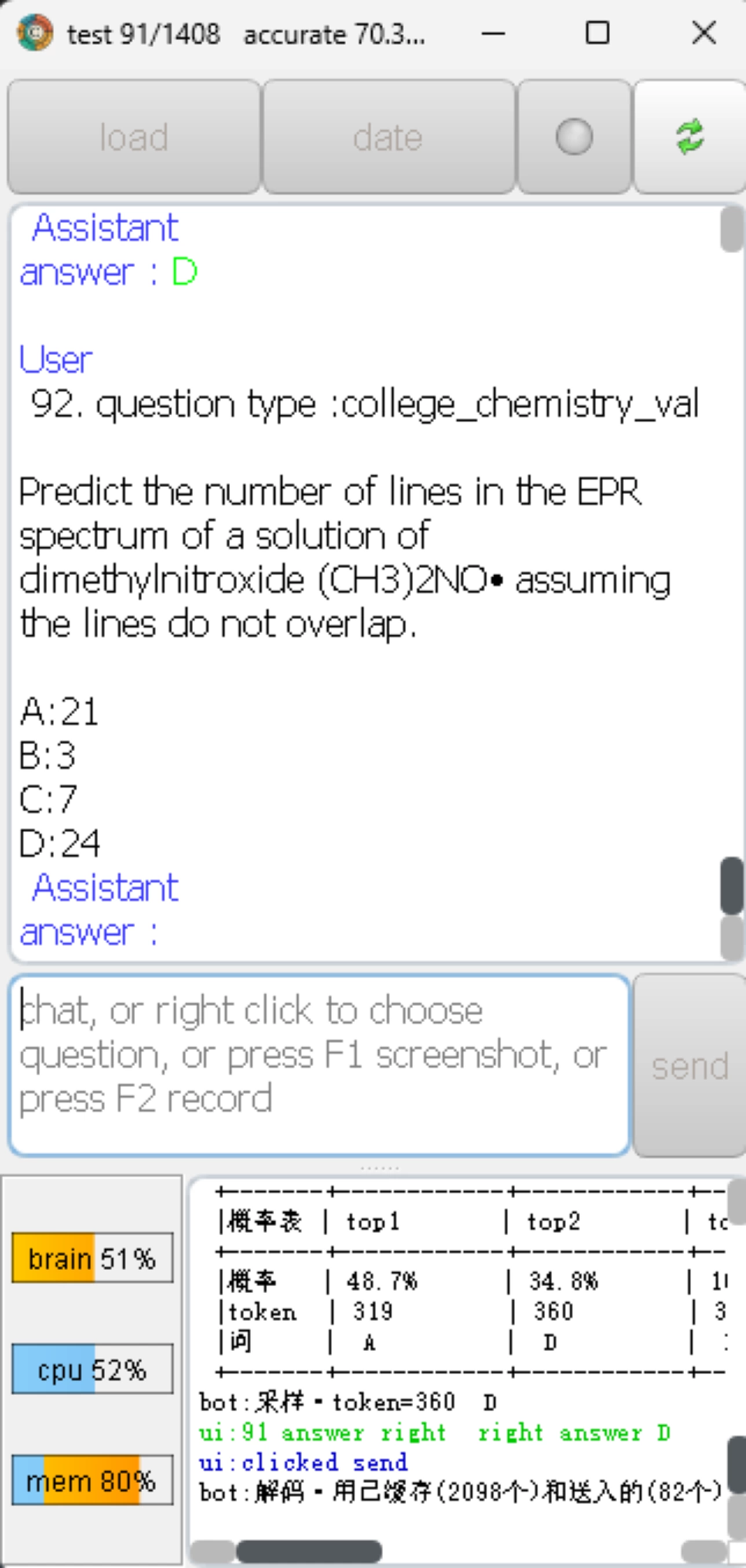
Task: Tap the round record indicator button
Action: (x=573, y=137)
